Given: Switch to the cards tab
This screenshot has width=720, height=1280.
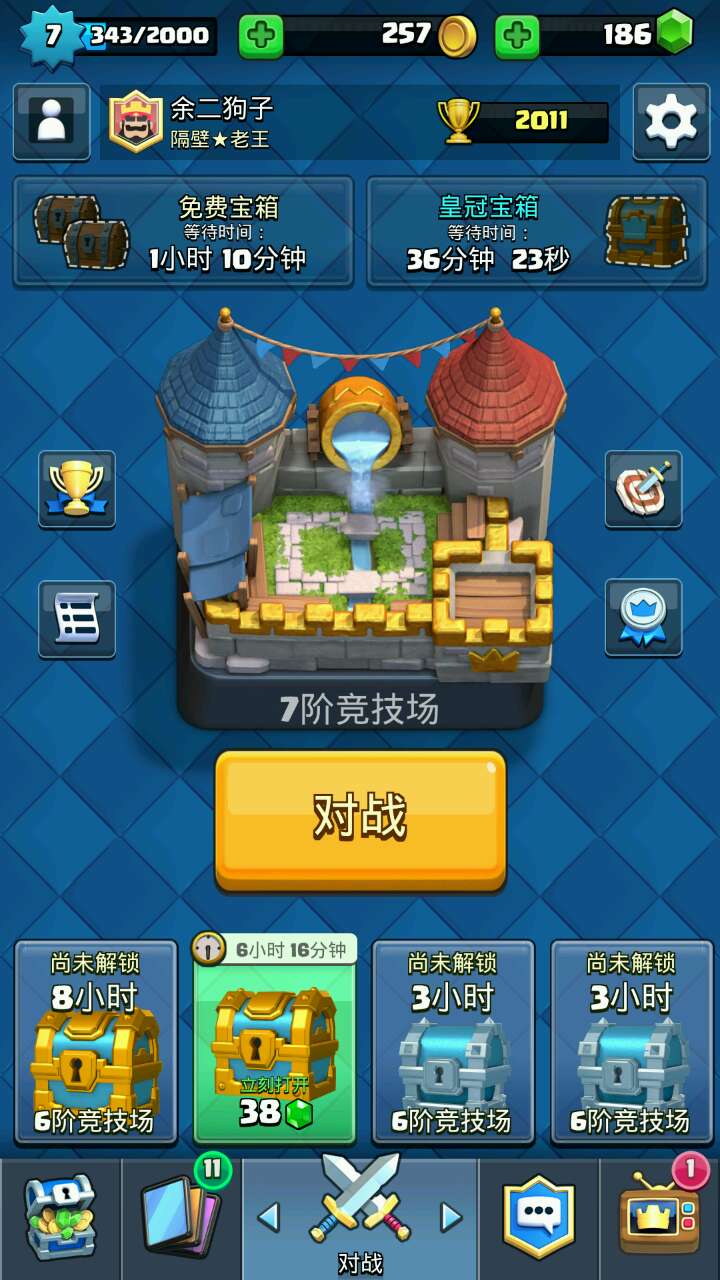Looking at the screenshot, I should 181,1218.
